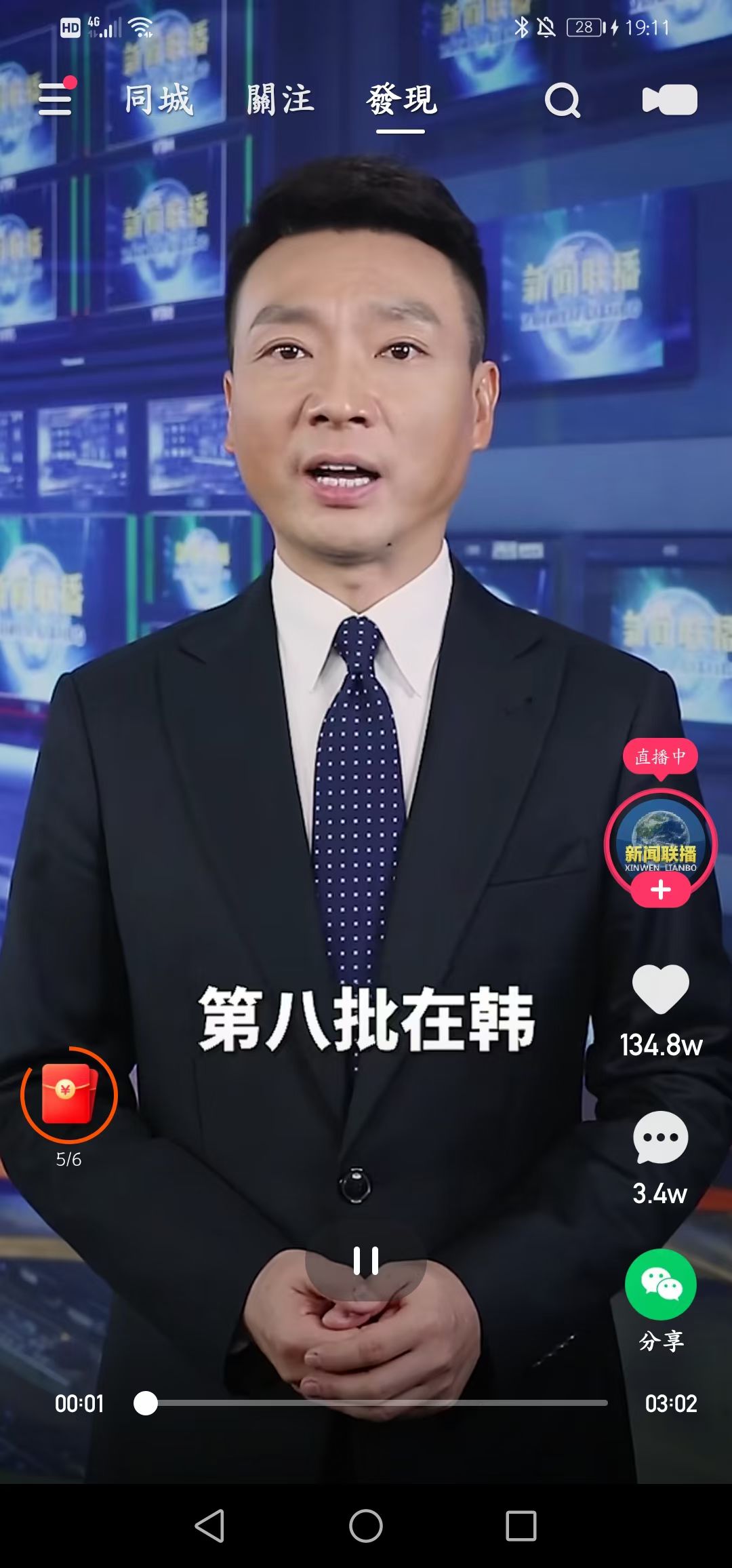The width and height of the screenshot is (732, 1568).
Task: Open the video camera to record
Action: pos(669,100)
